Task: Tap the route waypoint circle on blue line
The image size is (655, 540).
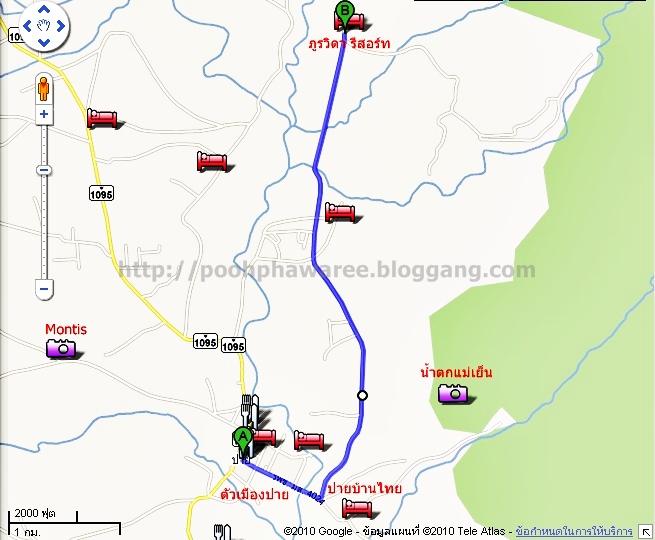Action: pyautogui.click(x=362, y=395)
